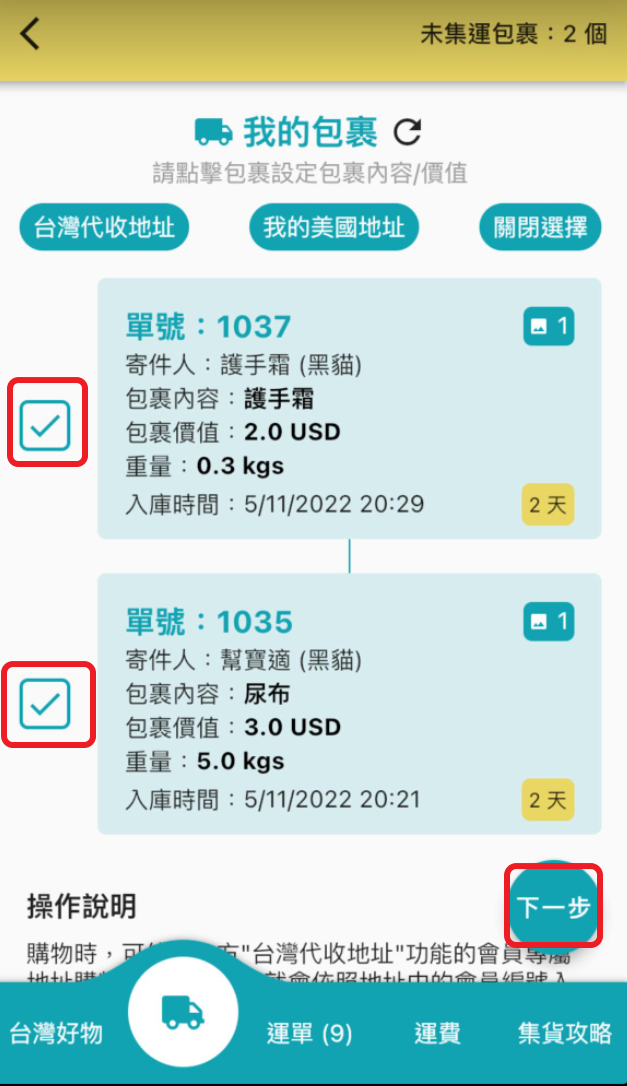
Task: Switch to 台灣好物 tab
Action: click(x=56, y=1033)
